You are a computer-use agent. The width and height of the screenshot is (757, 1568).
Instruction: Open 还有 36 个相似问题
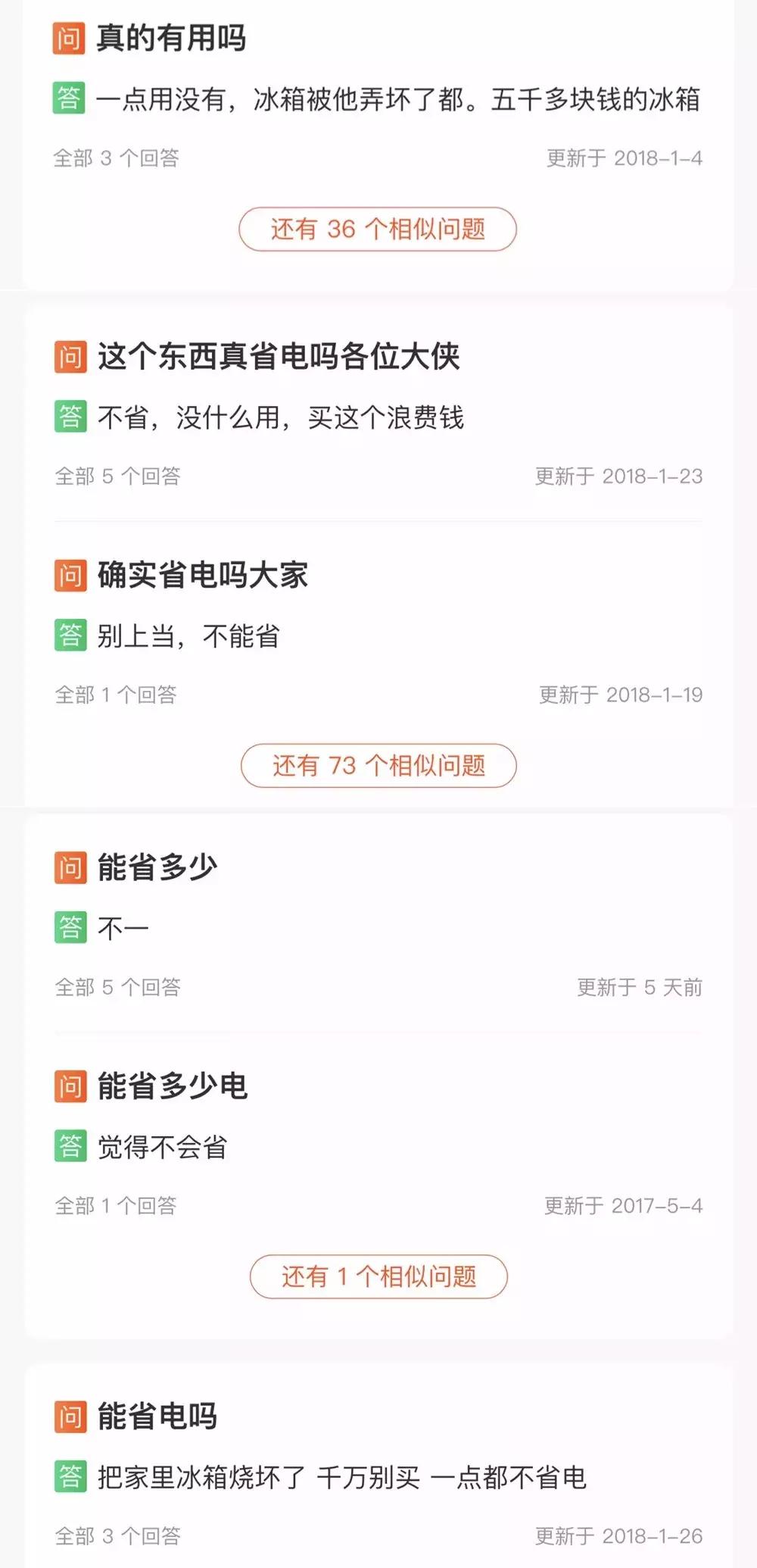pyautogui.click(x=377, y=226)
